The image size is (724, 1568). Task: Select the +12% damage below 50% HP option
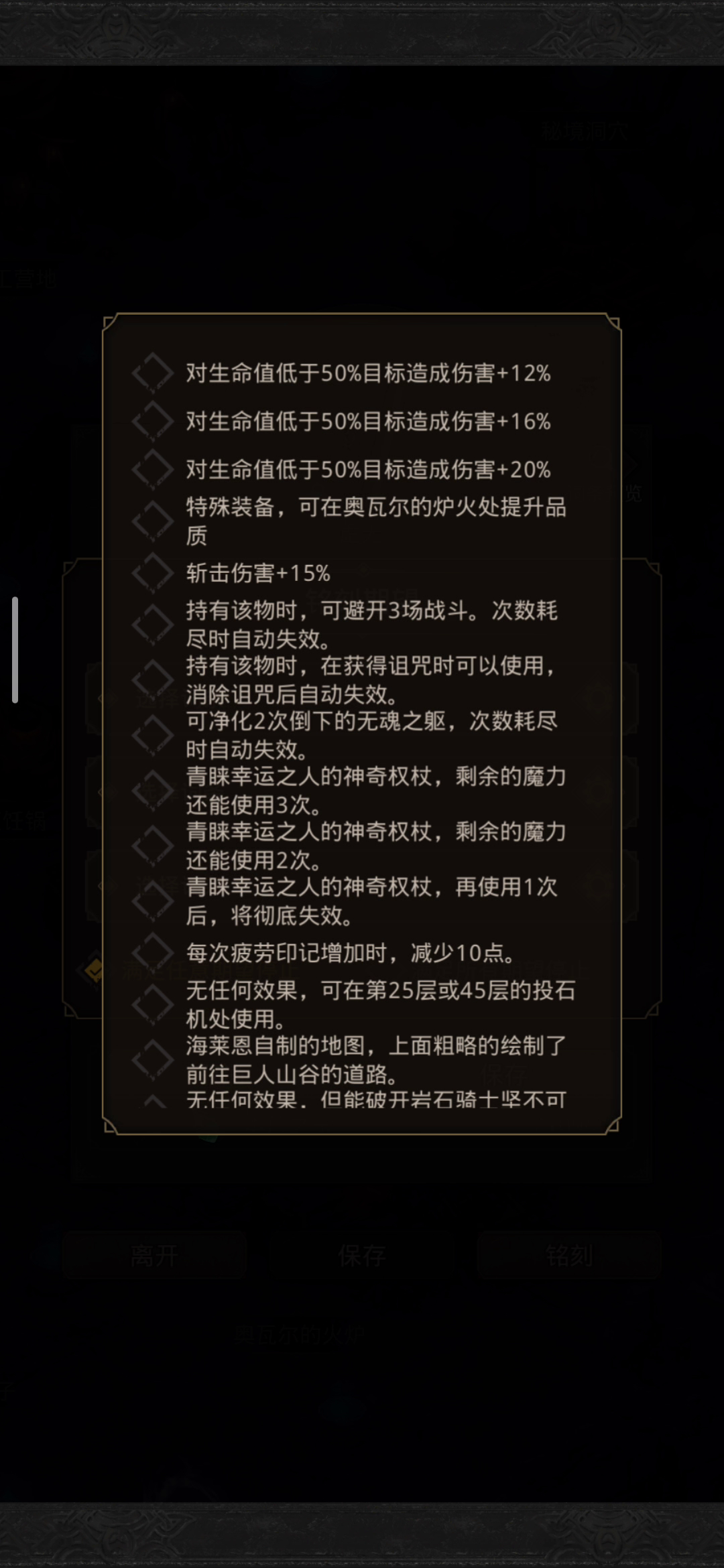367,373
